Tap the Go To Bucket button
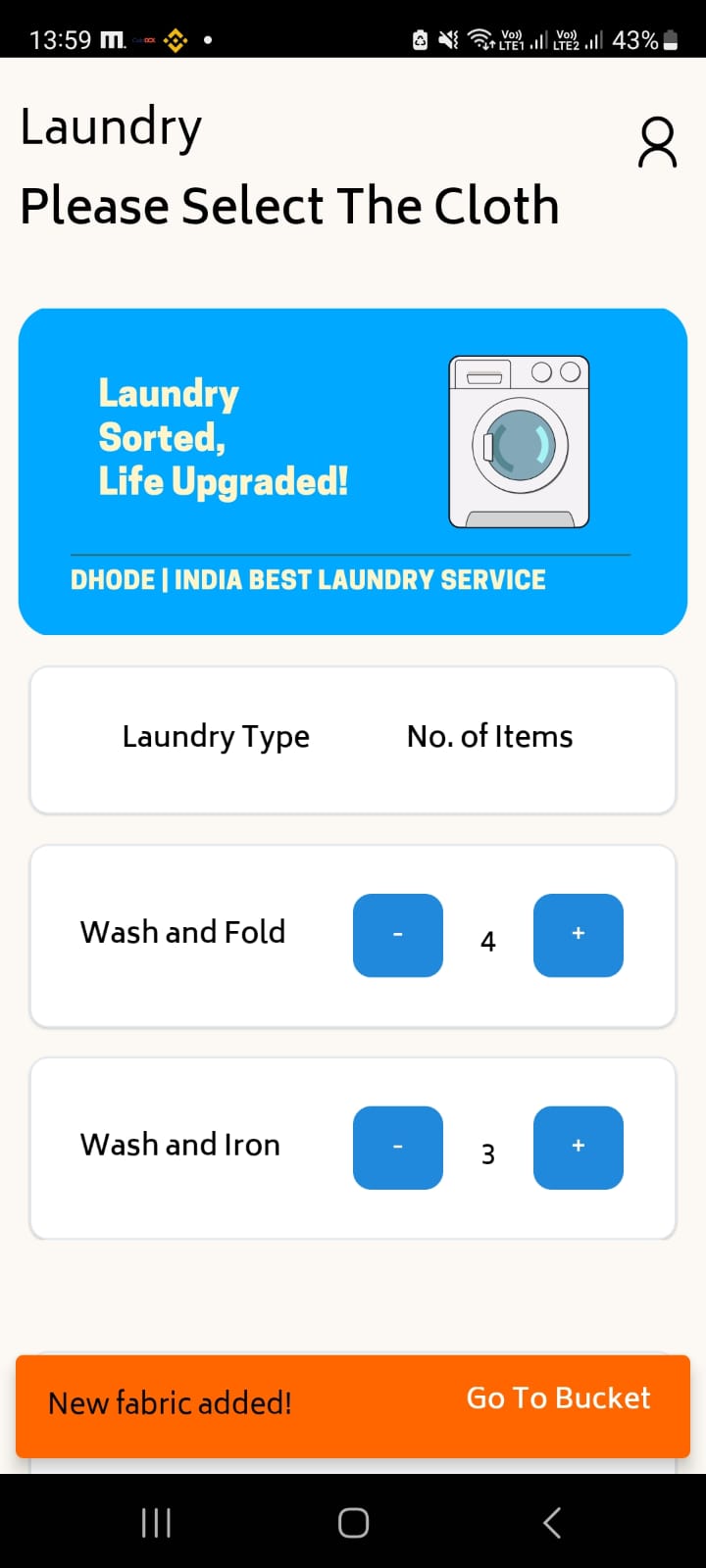The image size is (706, 1568). [x=557, y=1399]
